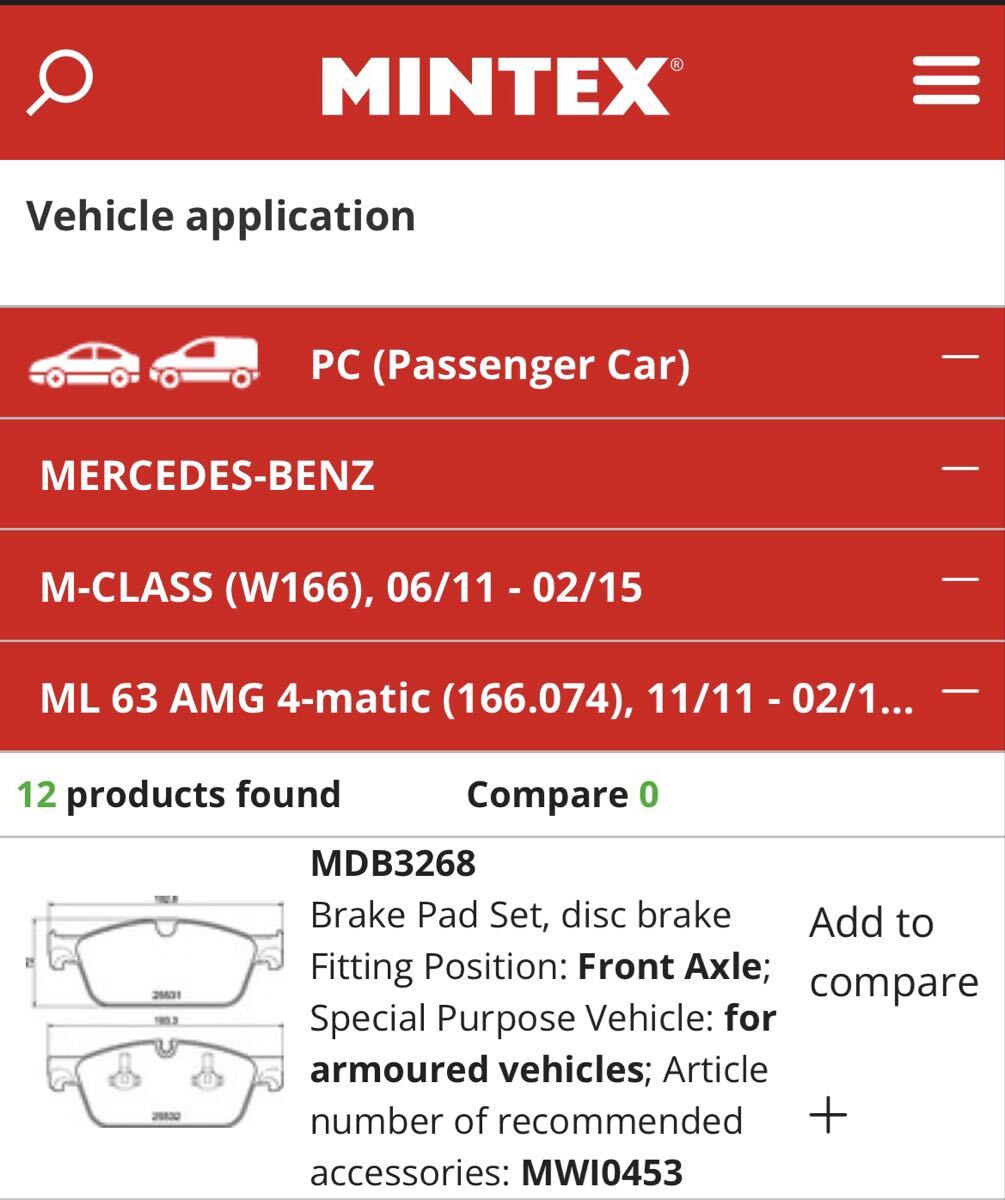Open the search magnifier icon
1005x1200 pixels.
(60, 84)
